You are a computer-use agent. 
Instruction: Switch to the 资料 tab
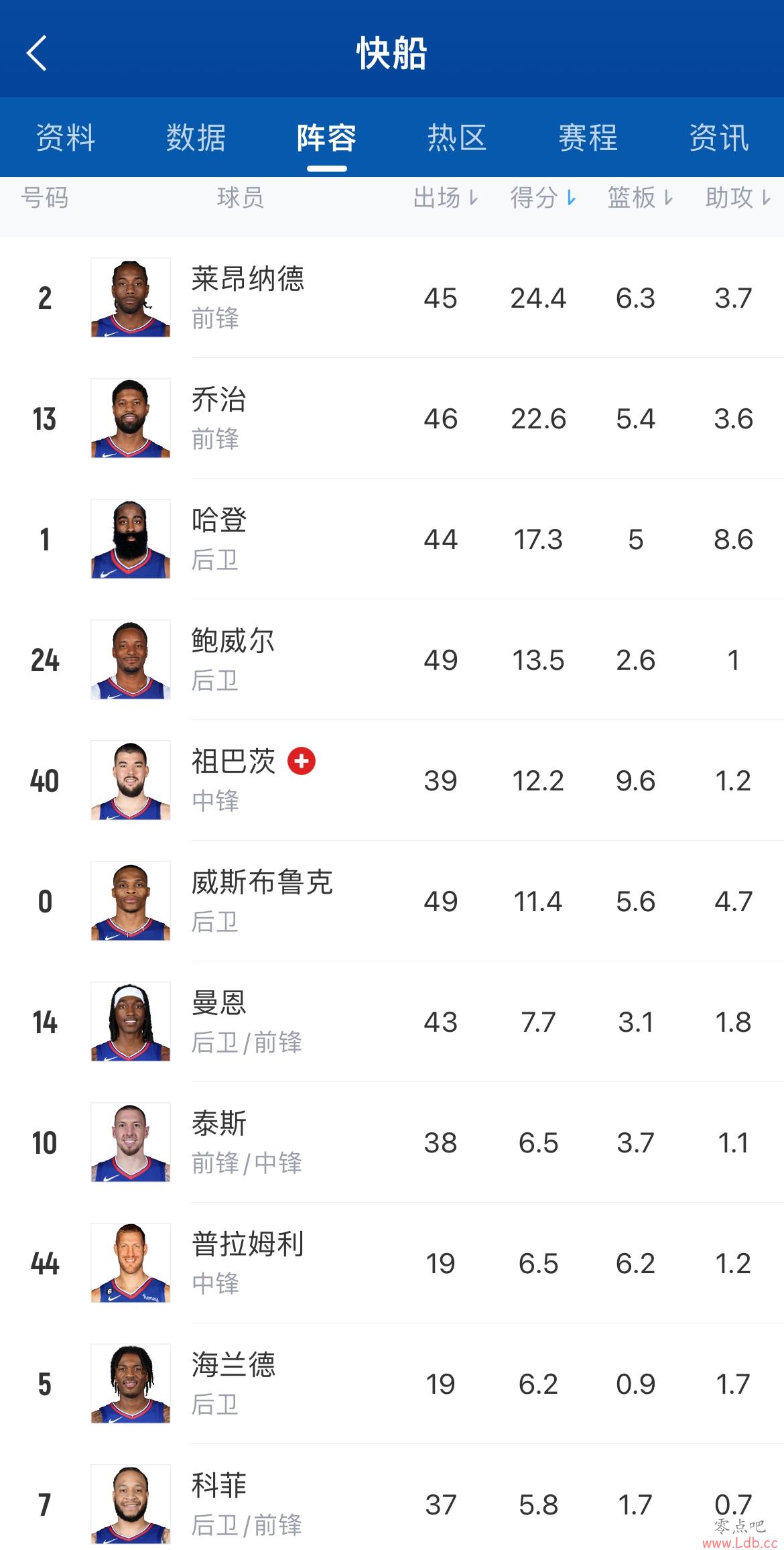click(65, 138)
